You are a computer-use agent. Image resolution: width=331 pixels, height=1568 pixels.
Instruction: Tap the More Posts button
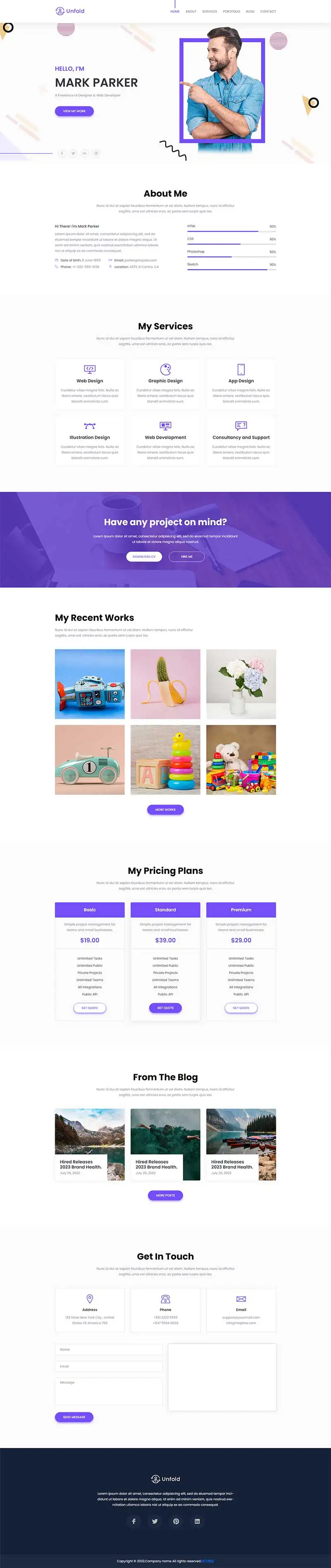[x=165, y=1195]
